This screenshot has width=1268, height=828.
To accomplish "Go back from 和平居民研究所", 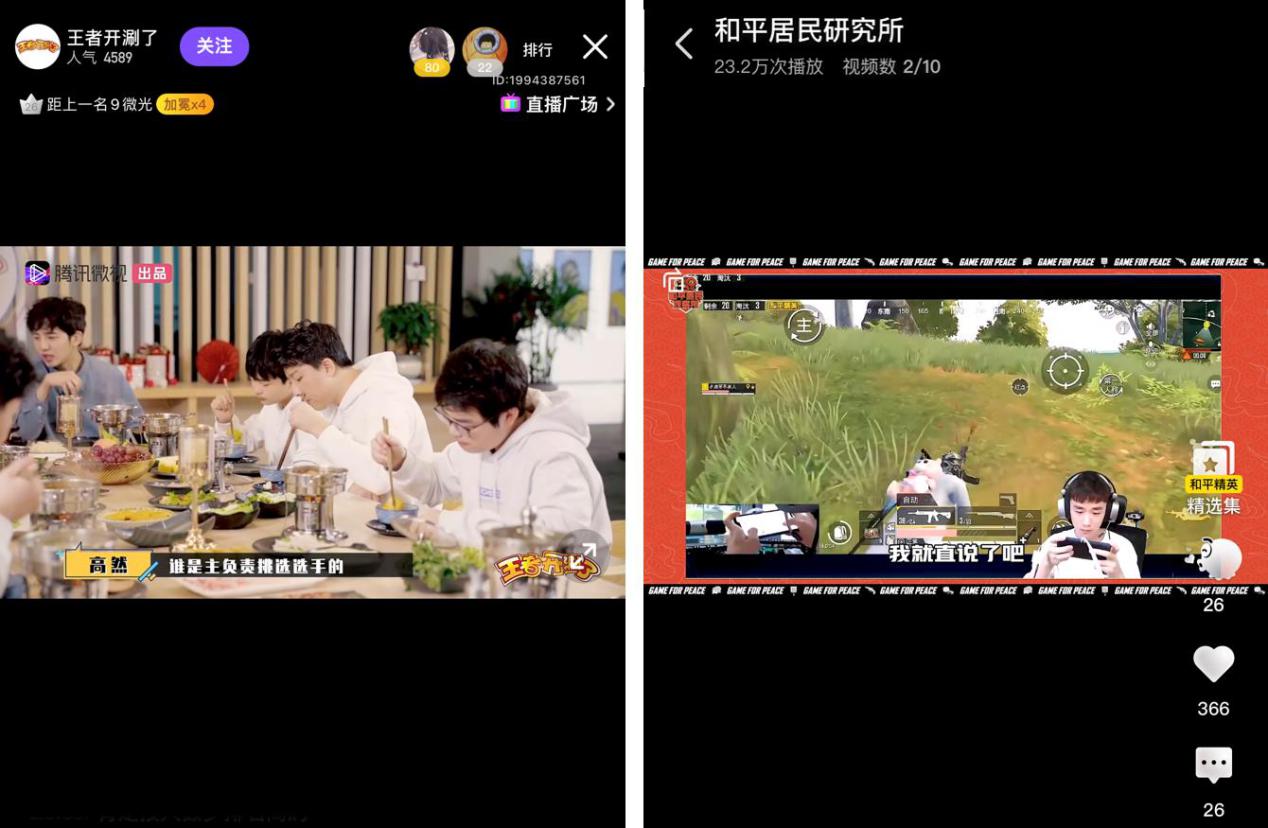I will click(684, 44).
